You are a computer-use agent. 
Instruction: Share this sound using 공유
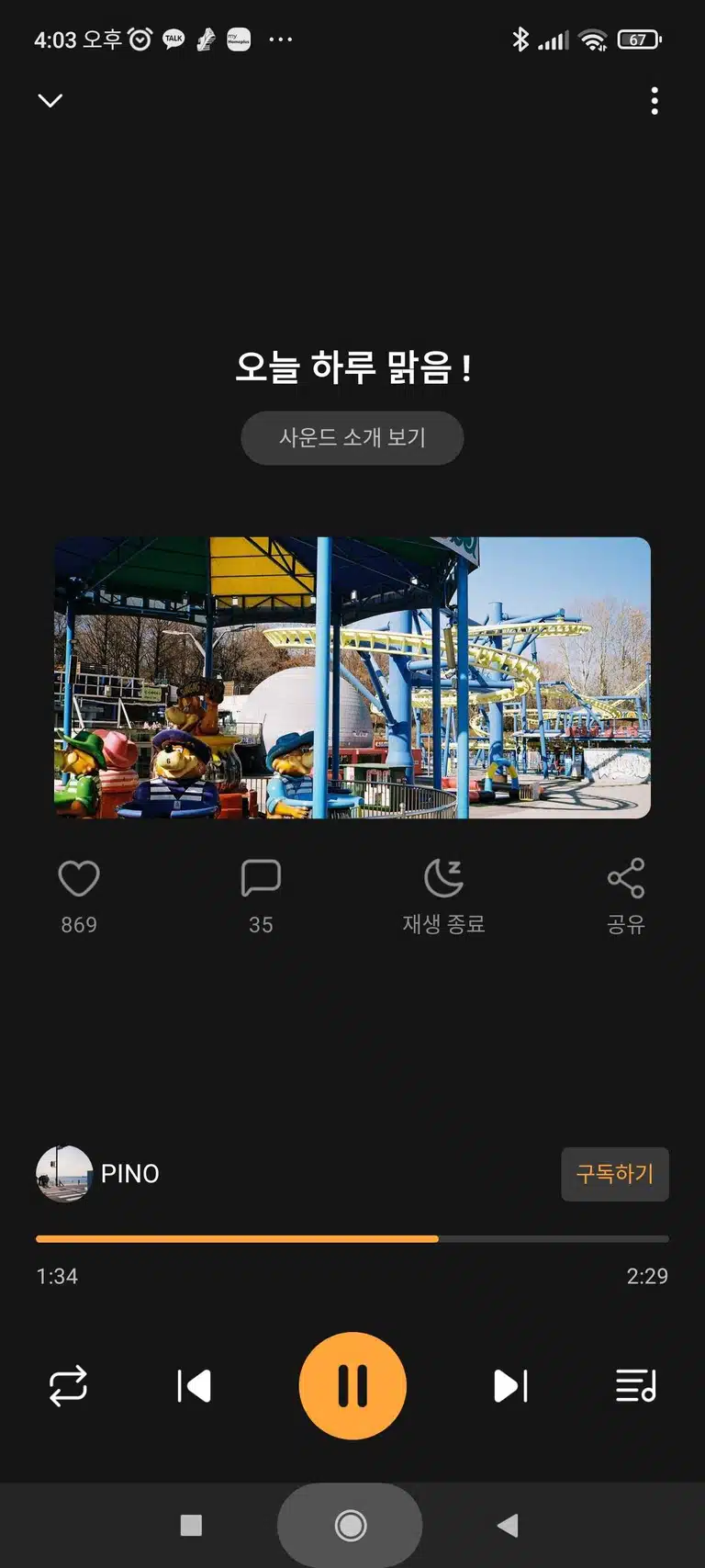click(626, 897)
